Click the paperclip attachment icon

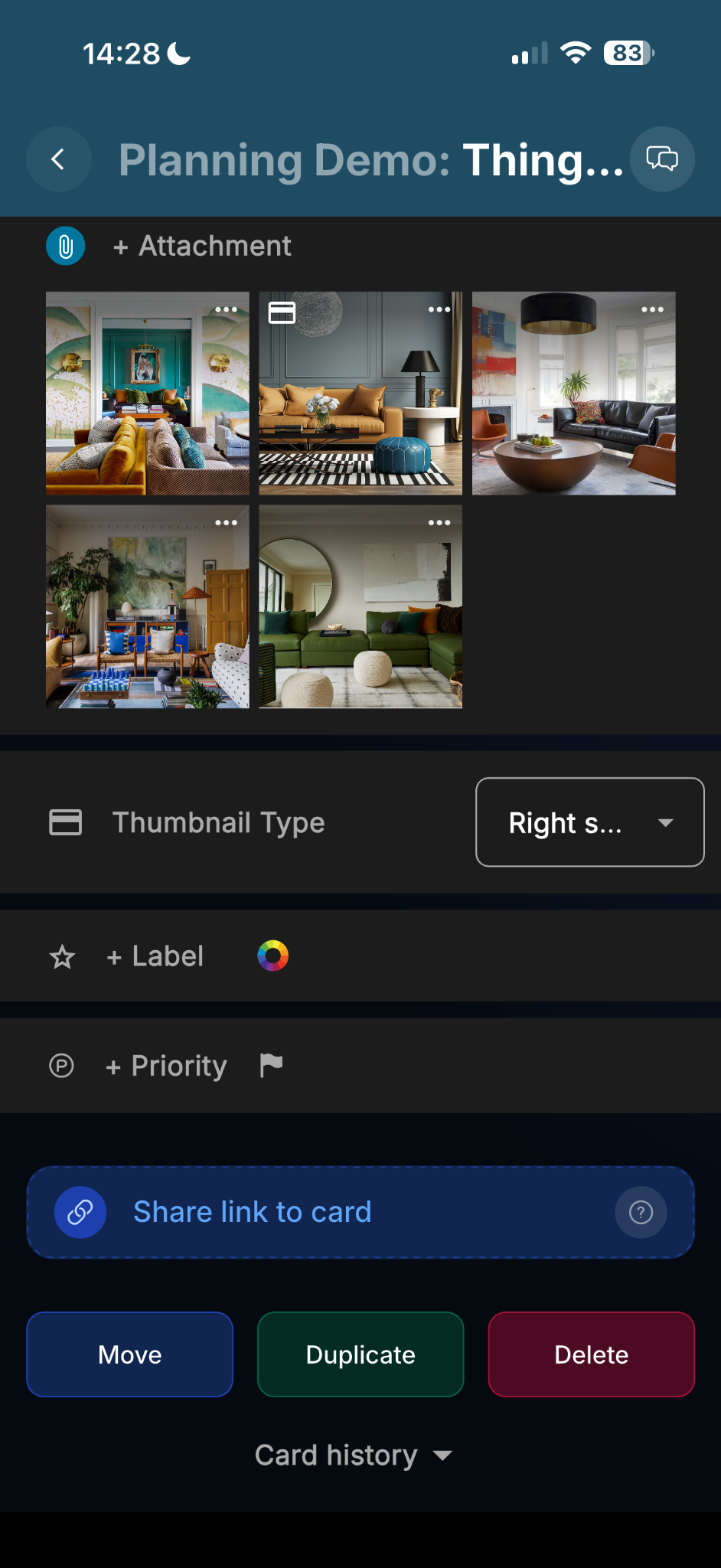click(65, 245)
